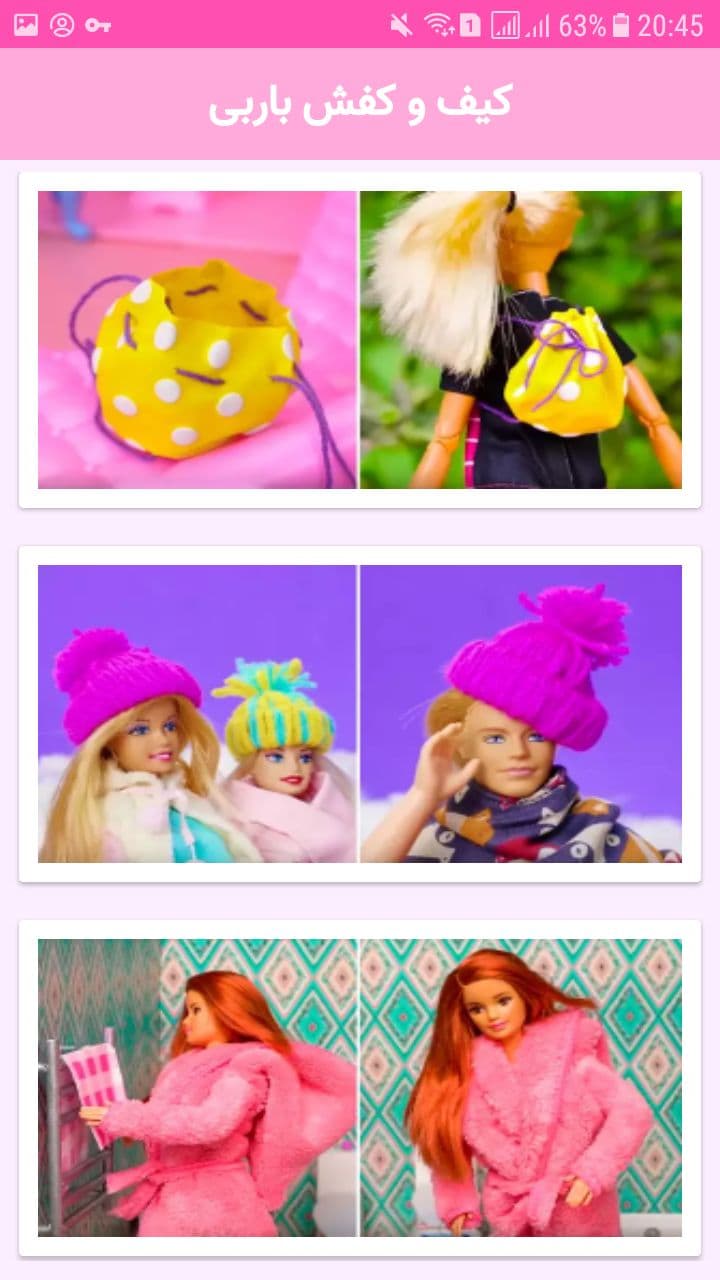Open the yellow polka-dot backpack card
The height and width of the screenshot is (1280, 720).
[360, 340]
